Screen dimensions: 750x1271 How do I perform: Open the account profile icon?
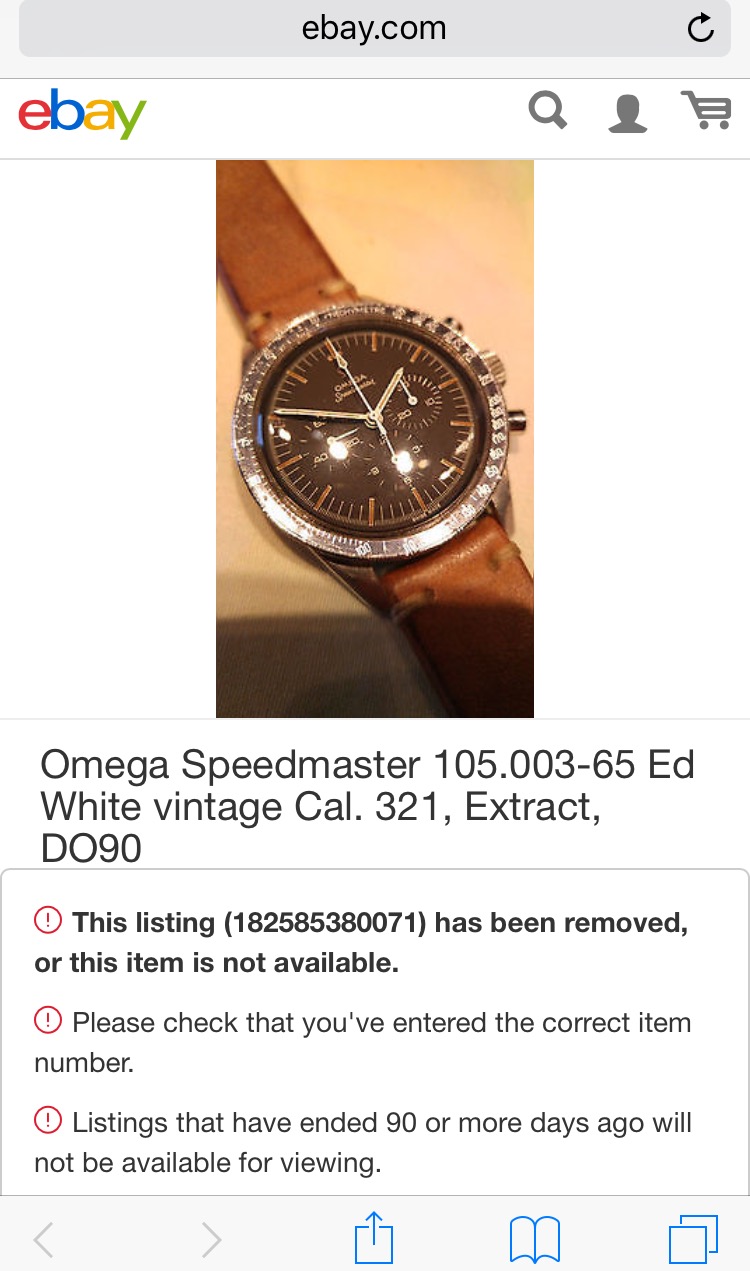tap(628, 113)
